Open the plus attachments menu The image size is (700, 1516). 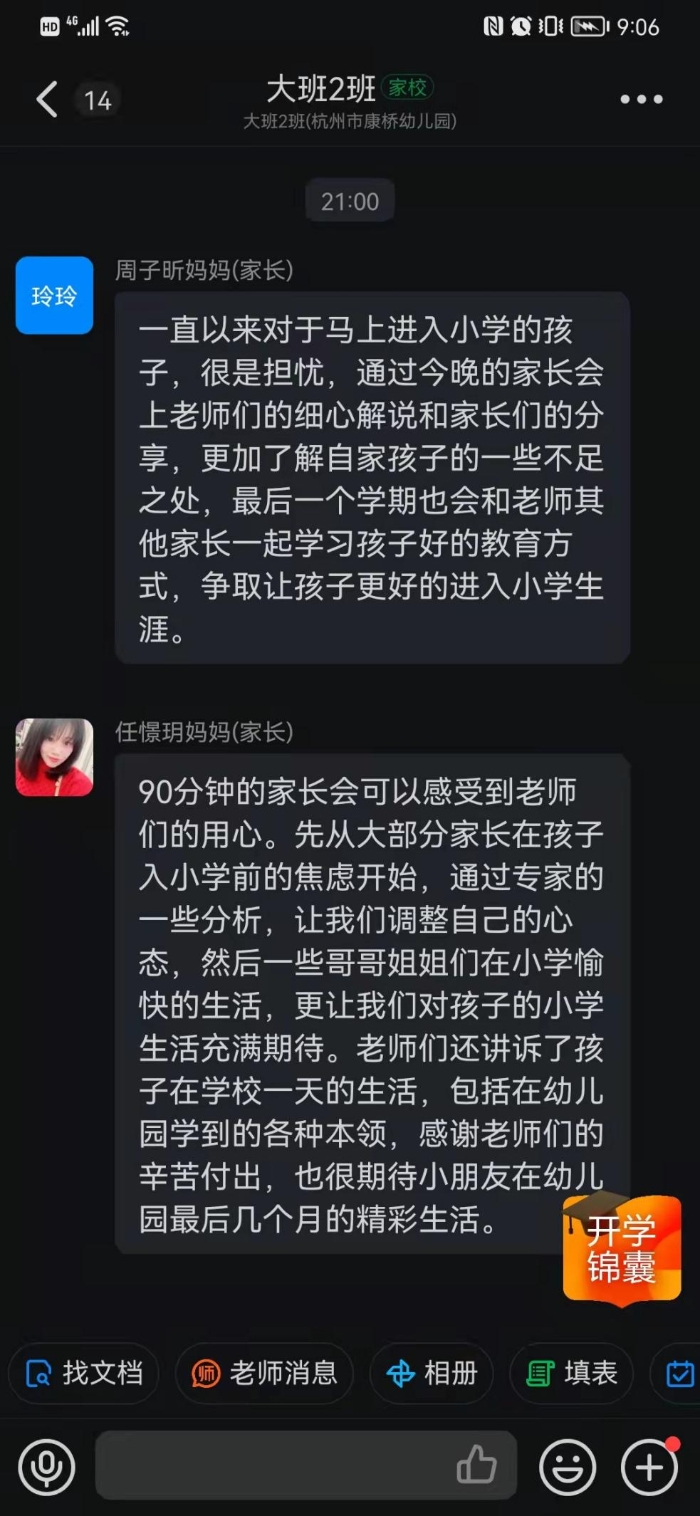(649, 1467)
